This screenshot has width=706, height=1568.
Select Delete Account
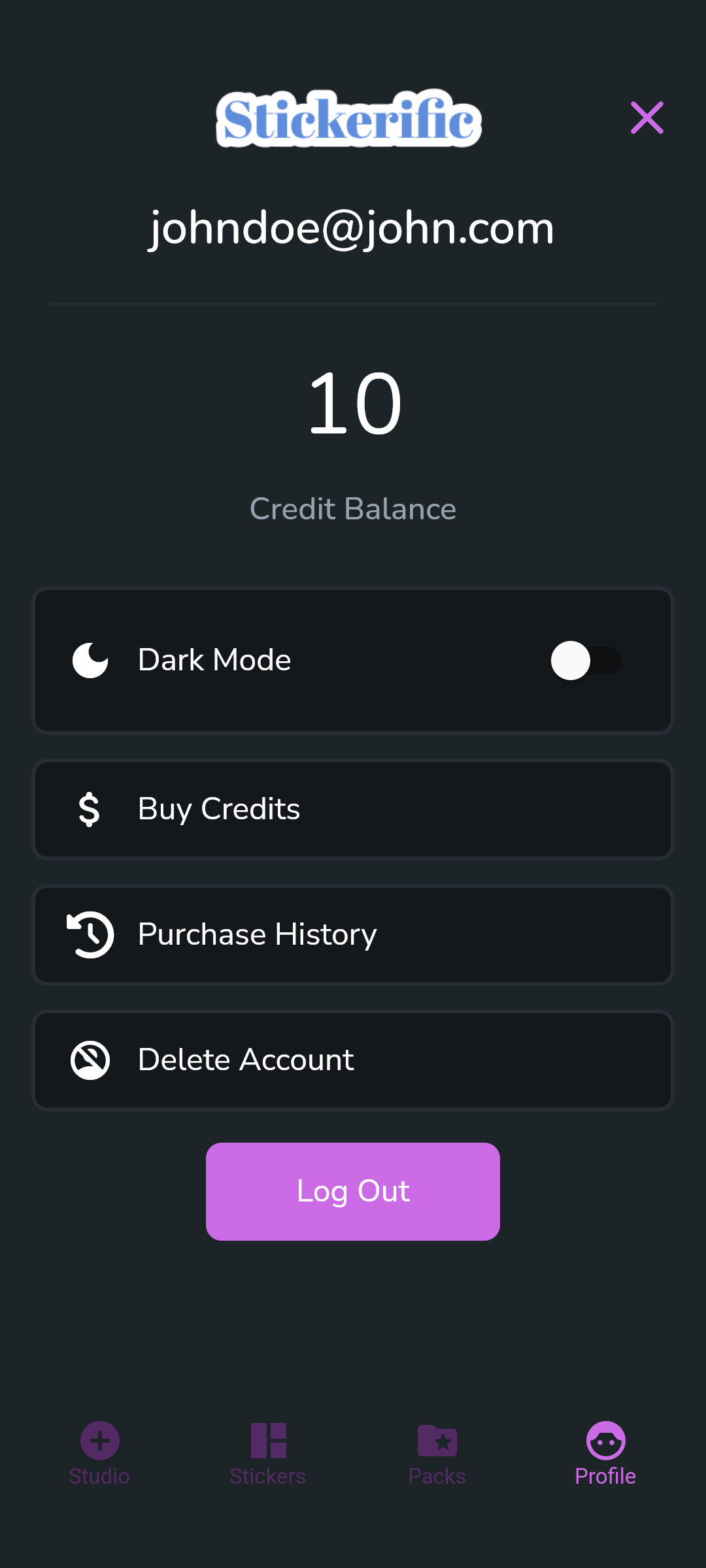coord(353,1060)
